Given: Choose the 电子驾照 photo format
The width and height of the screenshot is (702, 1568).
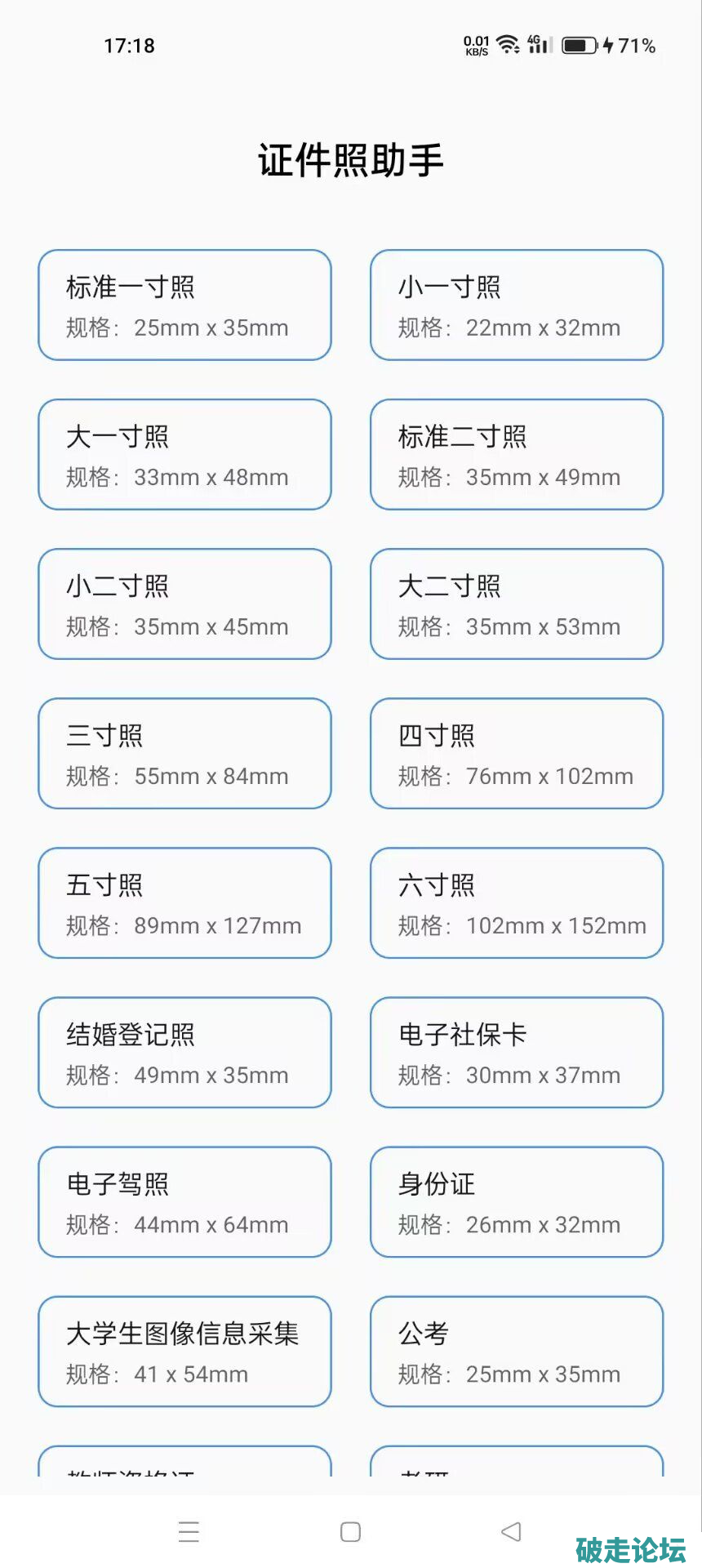Looking at the screenshot, I should tap(184, 1202).
